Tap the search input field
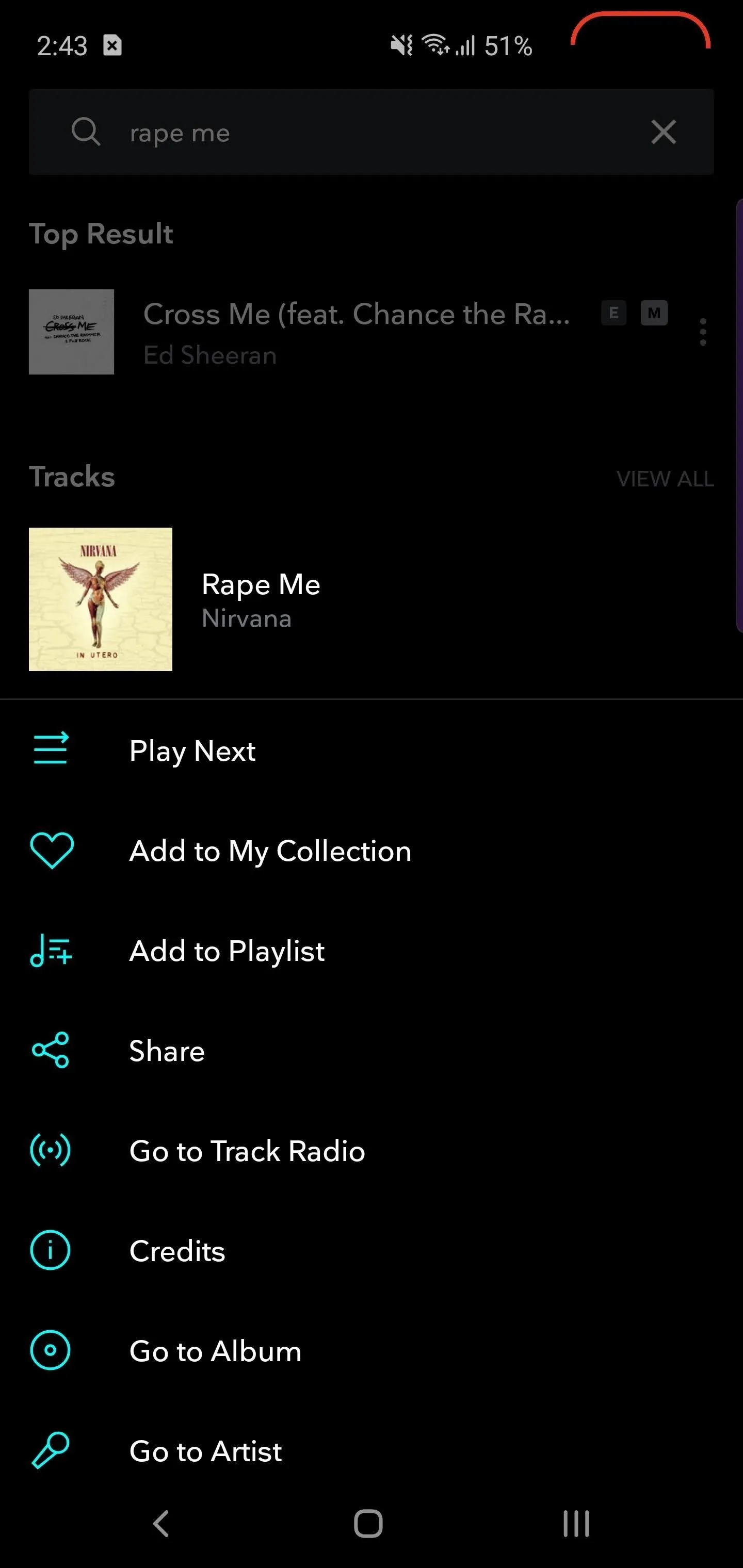This screenshot has width=743, height=1568. [372, 132]
